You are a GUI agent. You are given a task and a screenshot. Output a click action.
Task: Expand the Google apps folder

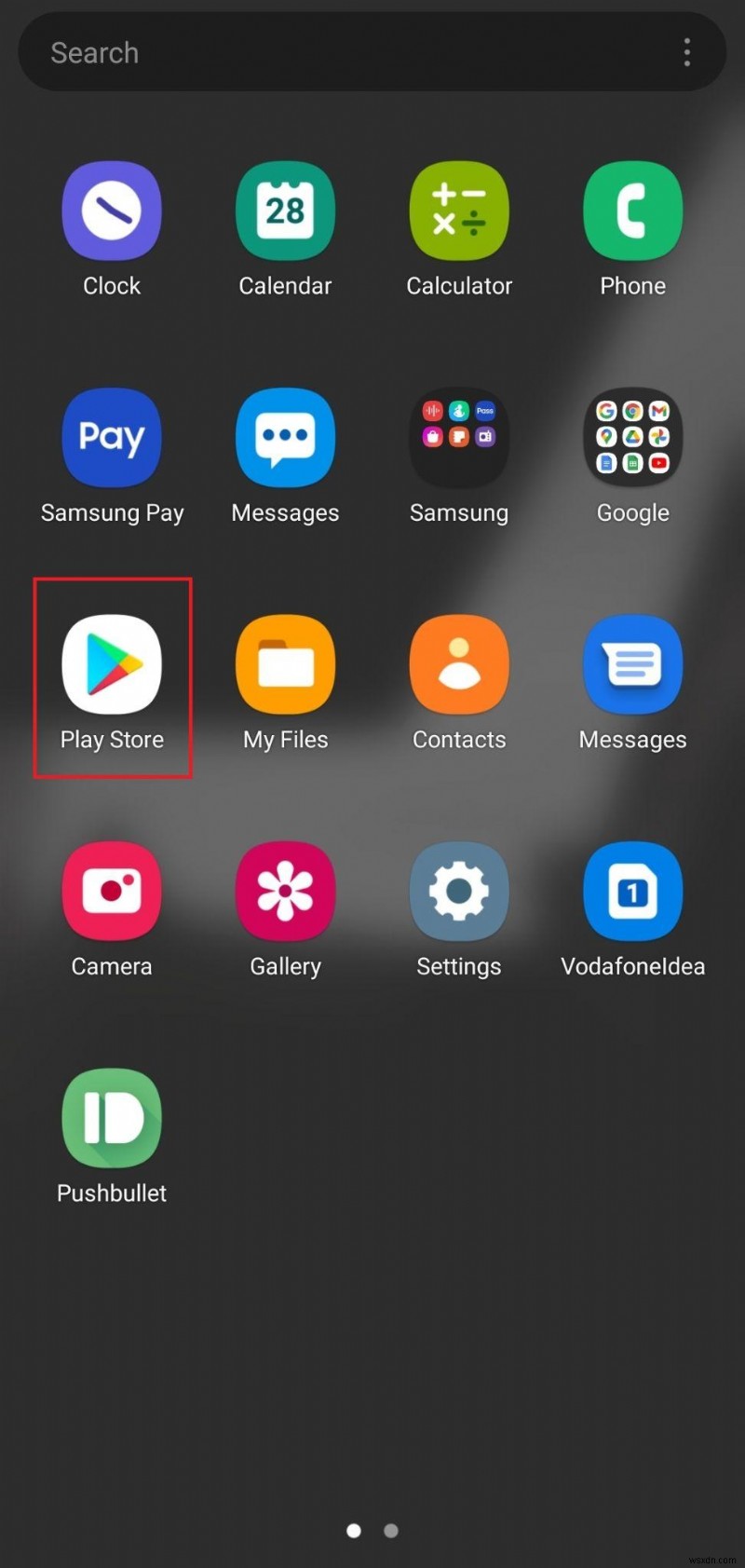pos(633,437)
